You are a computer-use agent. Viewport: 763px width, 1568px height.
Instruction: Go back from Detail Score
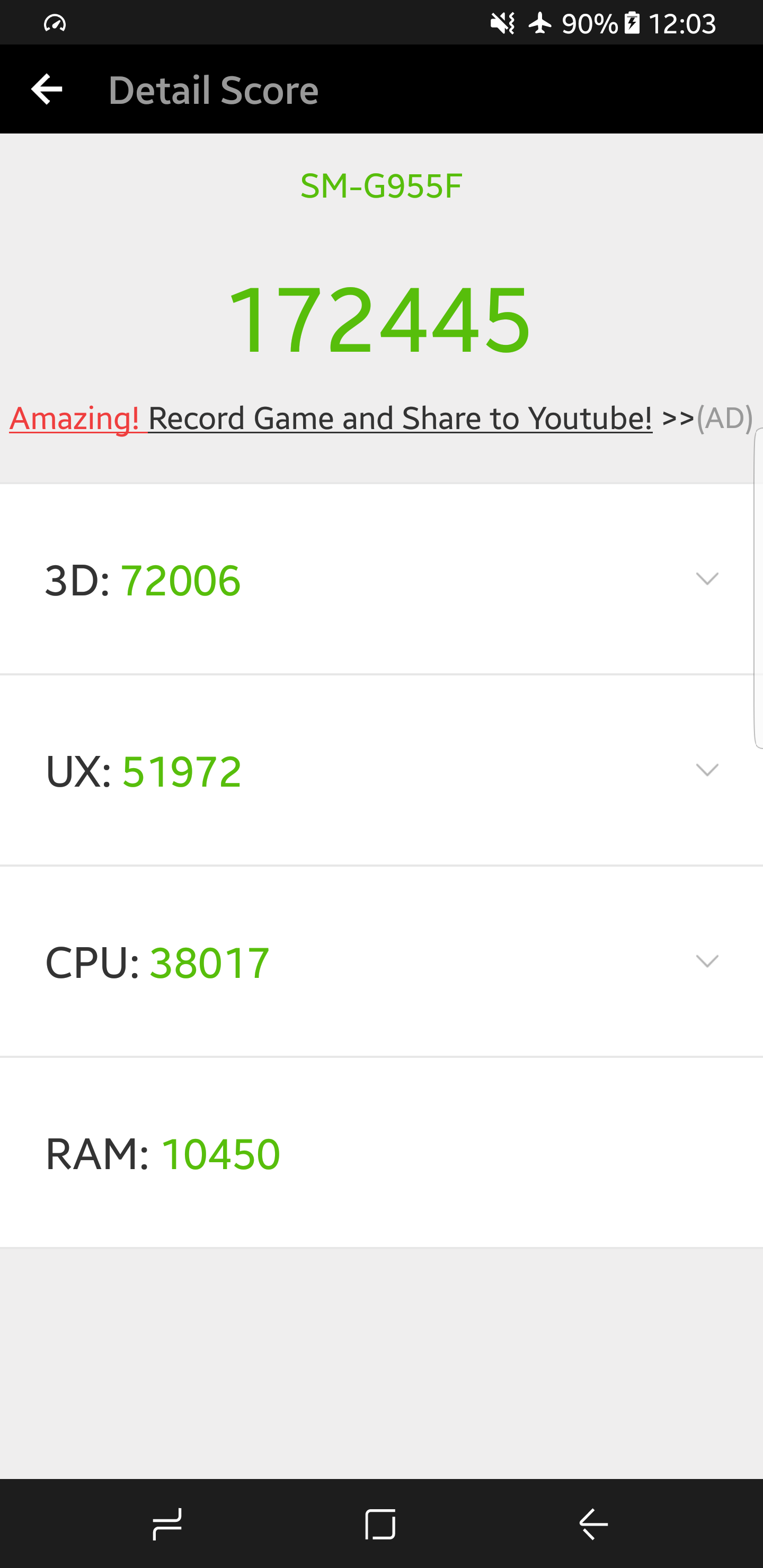(x=46, y=90)
